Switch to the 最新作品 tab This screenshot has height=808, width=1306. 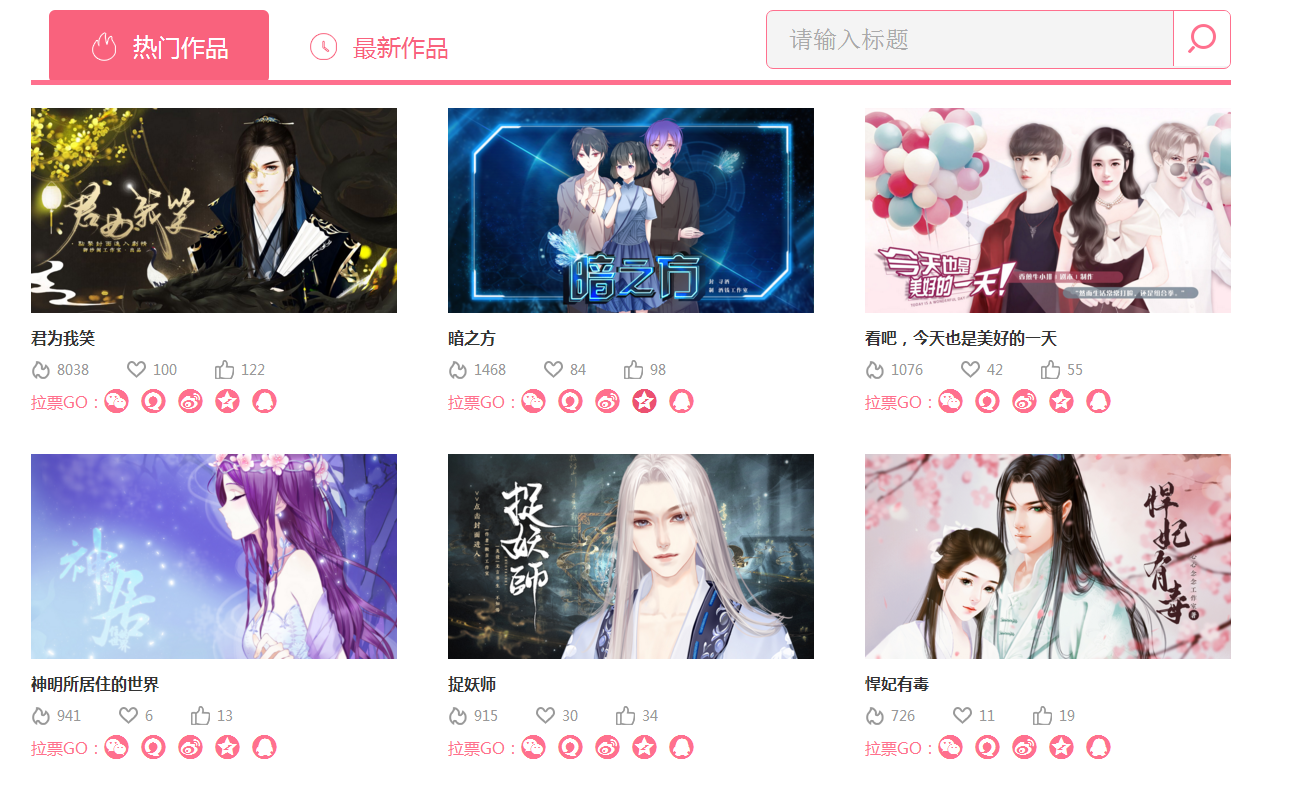point(379,47)
